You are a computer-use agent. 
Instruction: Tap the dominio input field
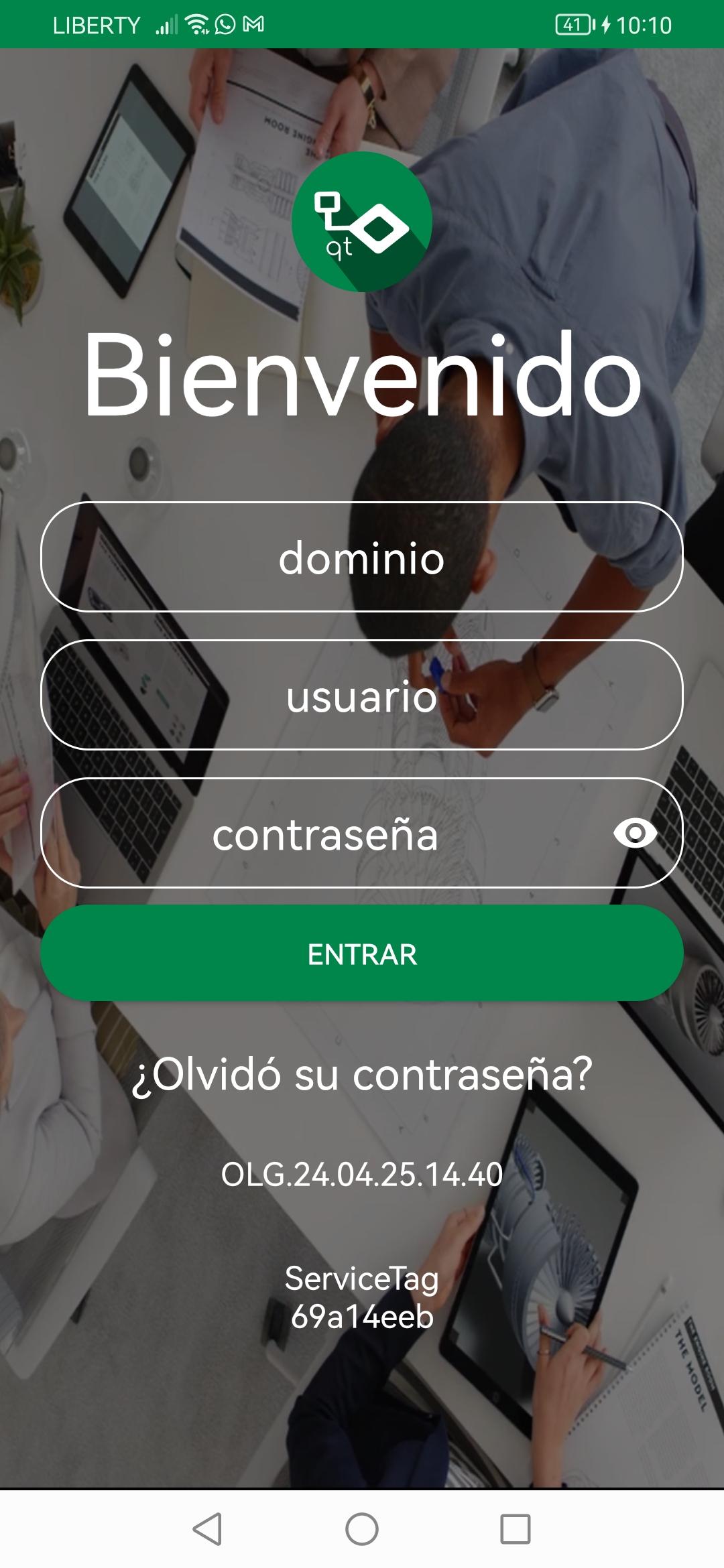(362, 557)
